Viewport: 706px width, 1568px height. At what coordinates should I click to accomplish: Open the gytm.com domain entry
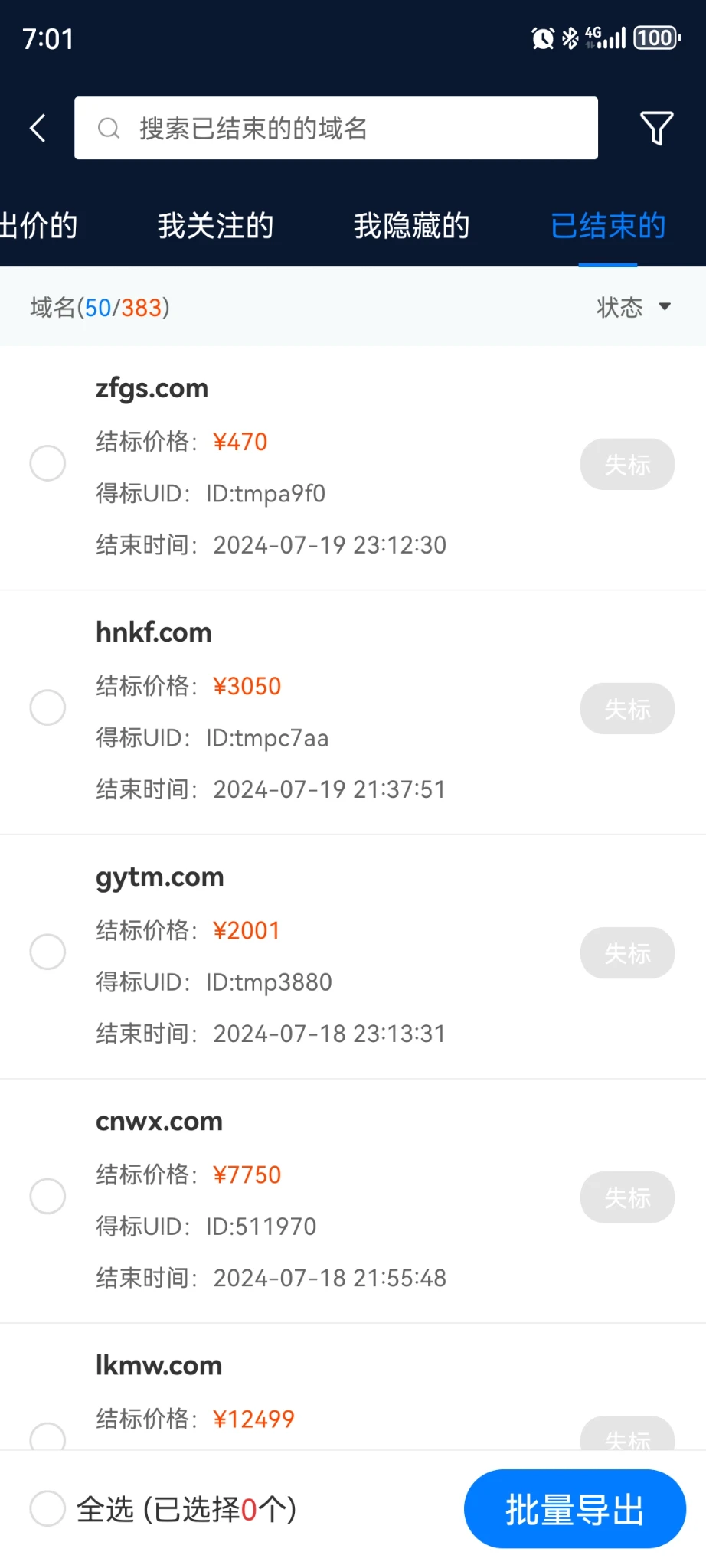pyautogui.click(x=159, y=877)
